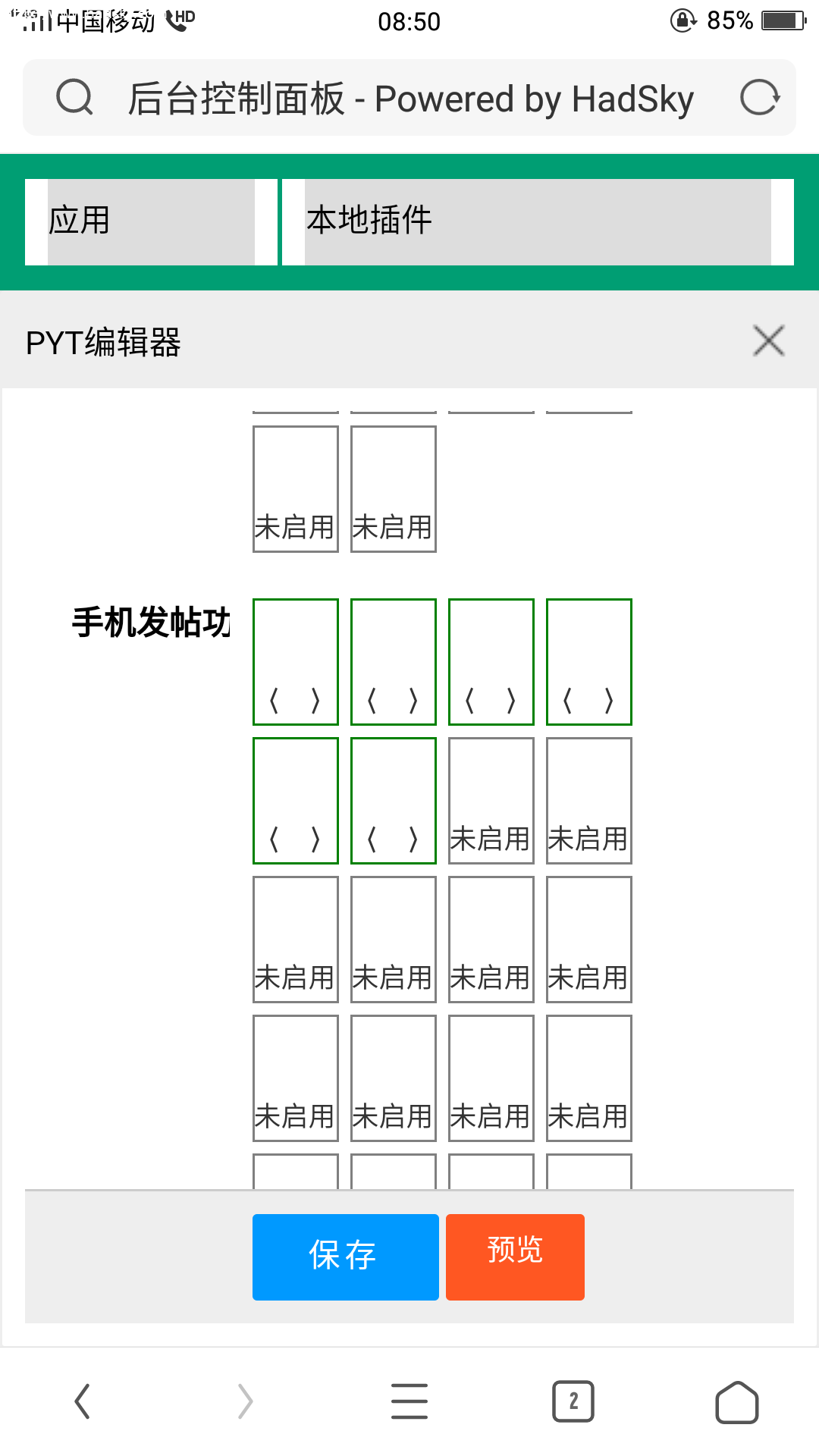Image resolution: width=819 pixels, height=1456 pixels.
Task: Open the browser menu
Action: (409, 1401)
